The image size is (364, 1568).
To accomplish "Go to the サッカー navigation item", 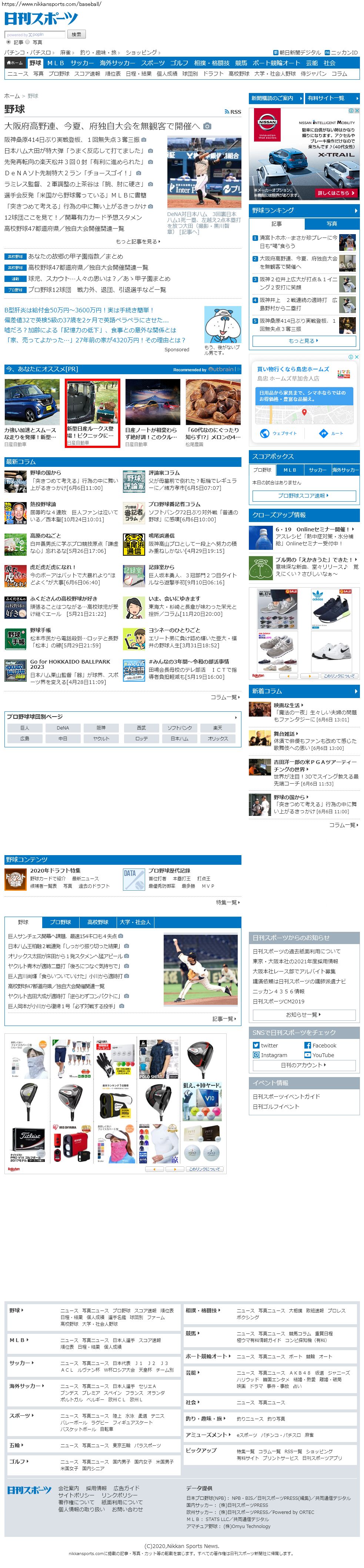I will pyautogui.click(x=81, y=63).
